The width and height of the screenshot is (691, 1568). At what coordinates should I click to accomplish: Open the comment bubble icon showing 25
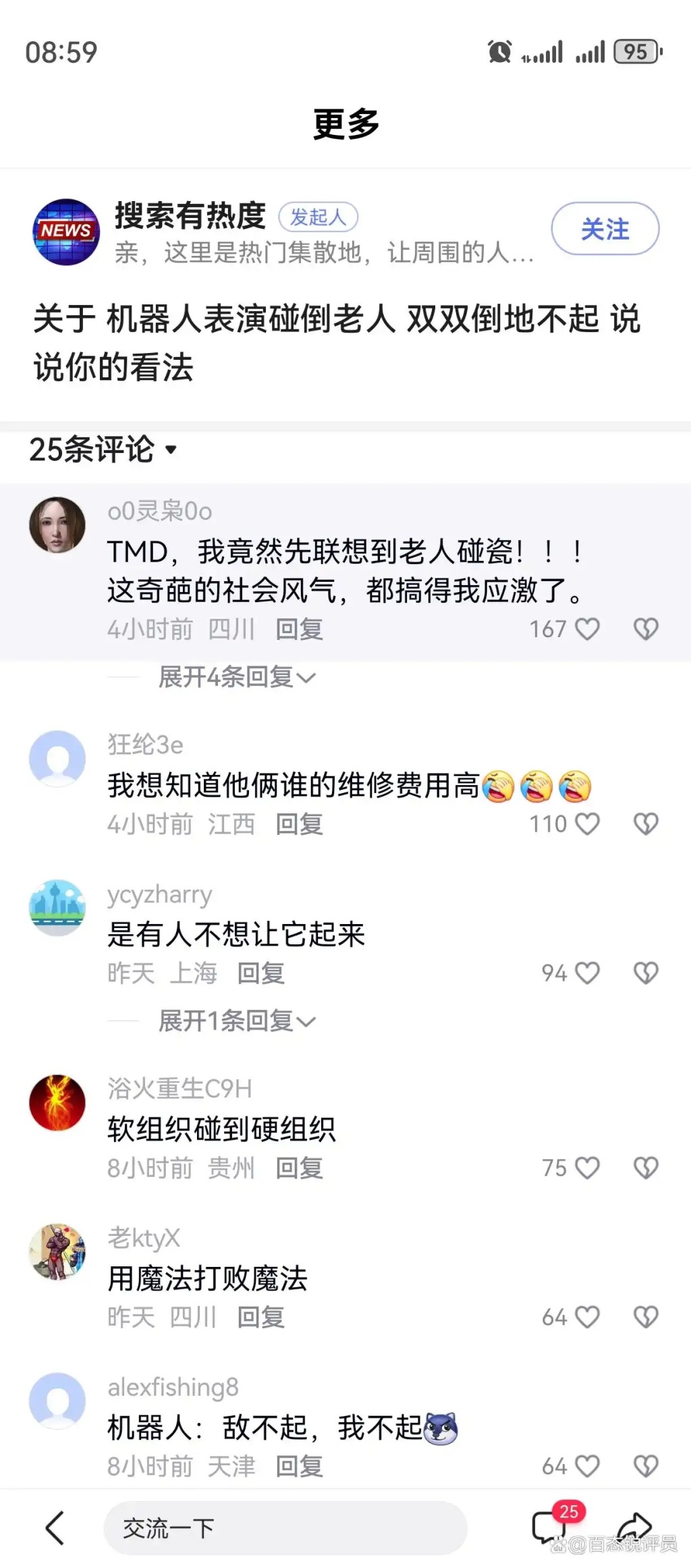pos(548,1528)
